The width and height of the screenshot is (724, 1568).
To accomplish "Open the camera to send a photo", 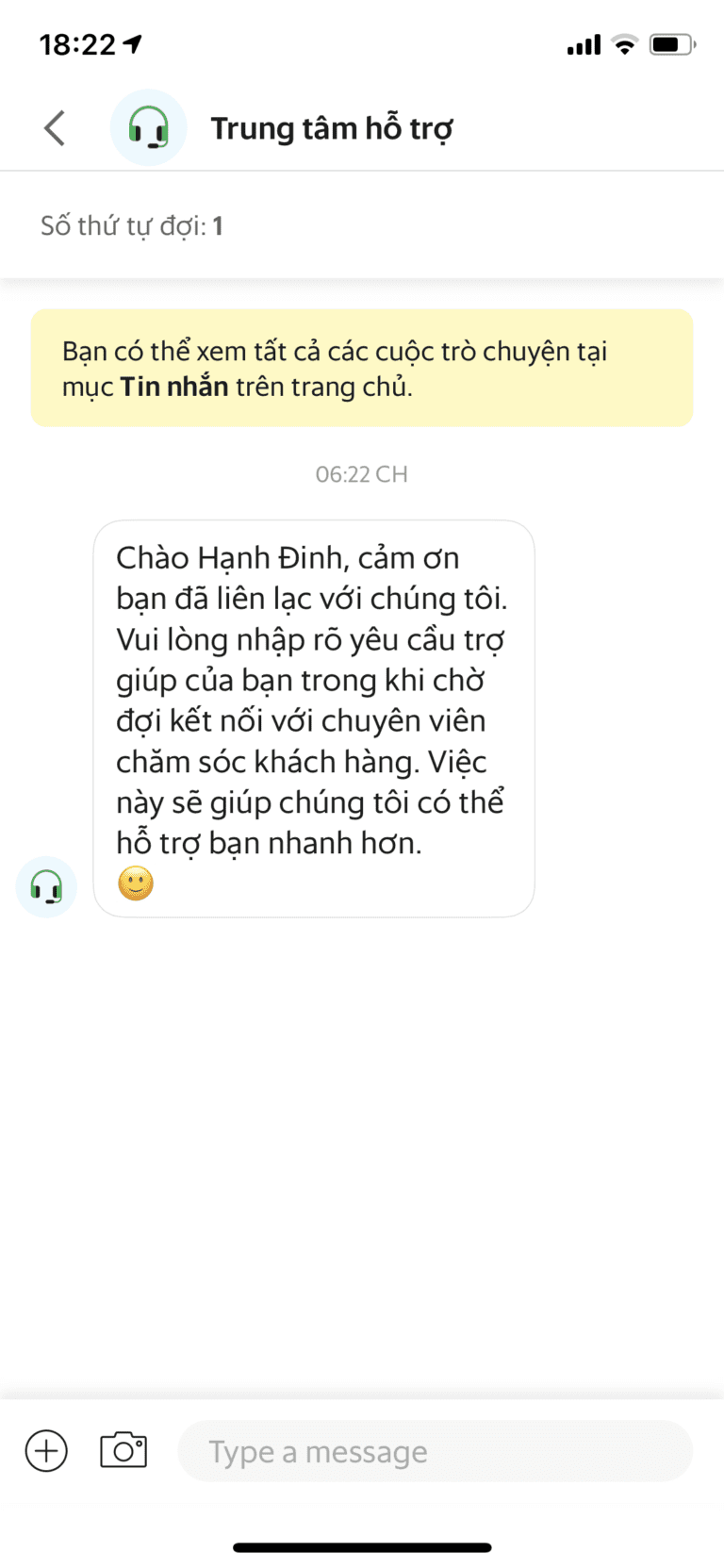I will click(x=123, y=1451).
